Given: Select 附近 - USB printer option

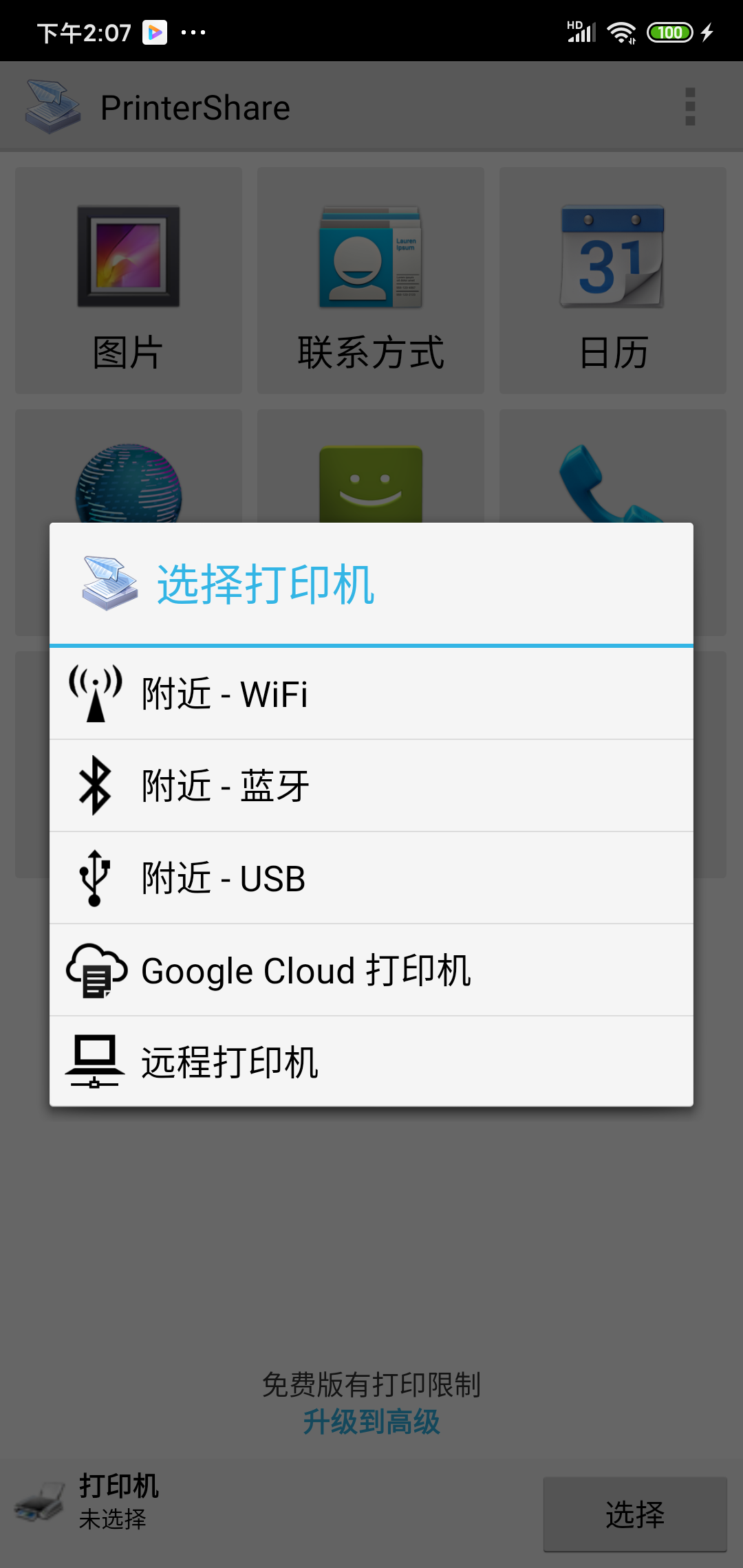Looking at the screenshot, I should click(371, 878).
